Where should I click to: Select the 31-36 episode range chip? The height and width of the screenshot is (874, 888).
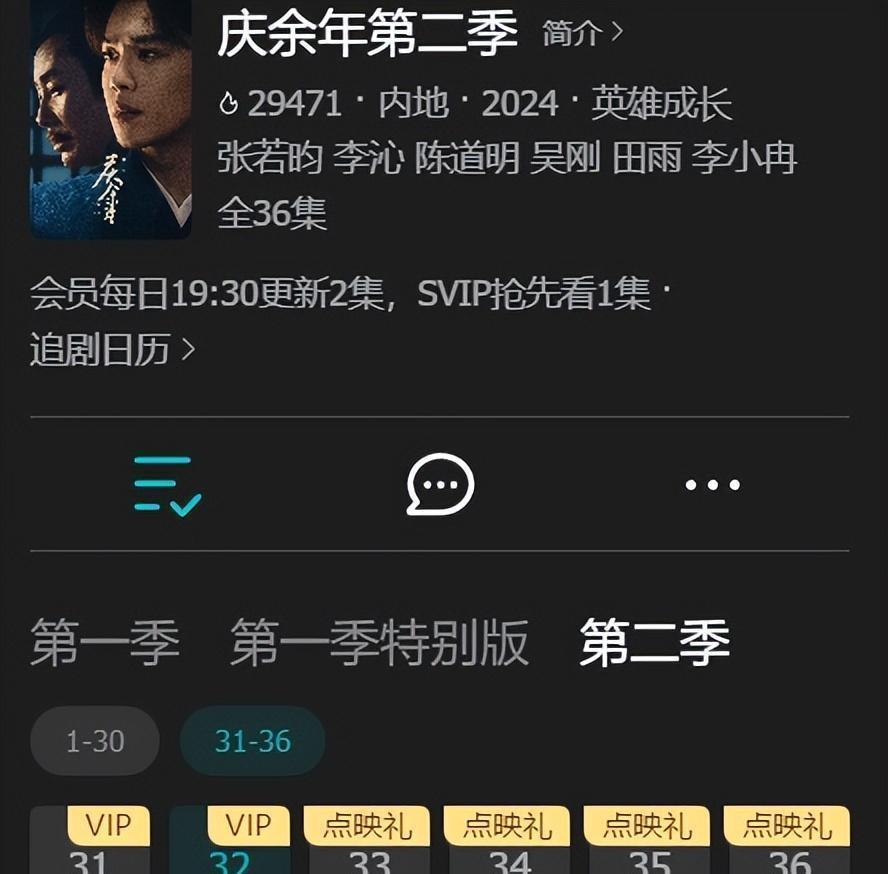click(x=252, y=741)
